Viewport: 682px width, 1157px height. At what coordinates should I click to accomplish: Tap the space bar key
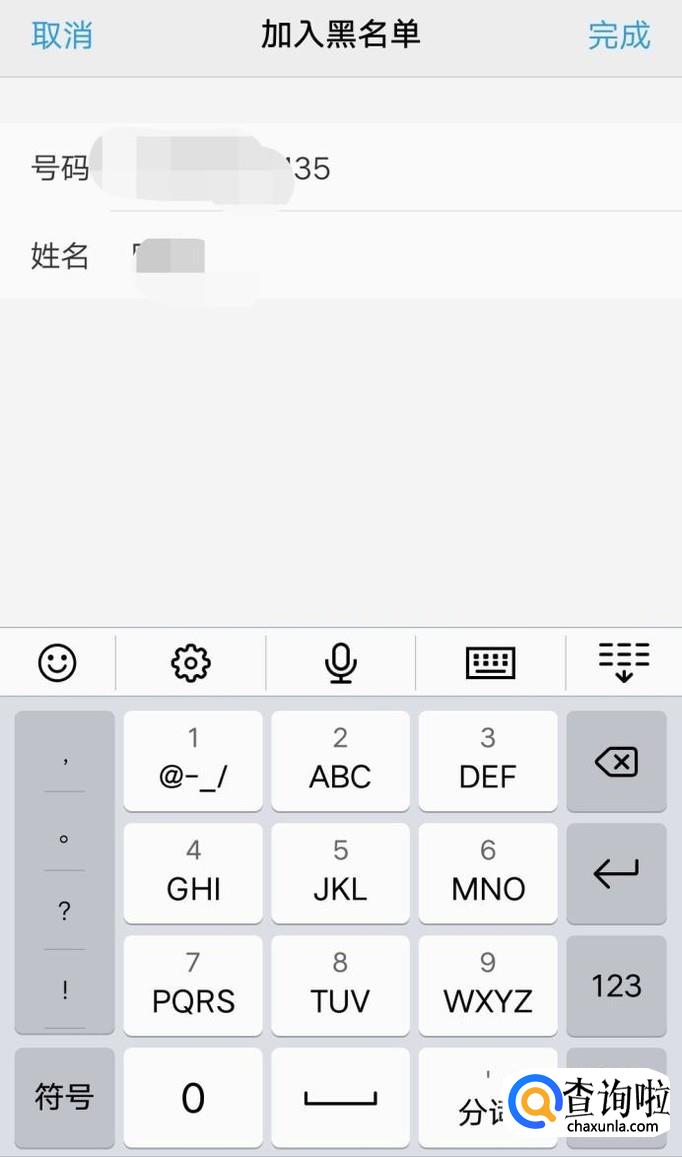(x=340, y=1098)
